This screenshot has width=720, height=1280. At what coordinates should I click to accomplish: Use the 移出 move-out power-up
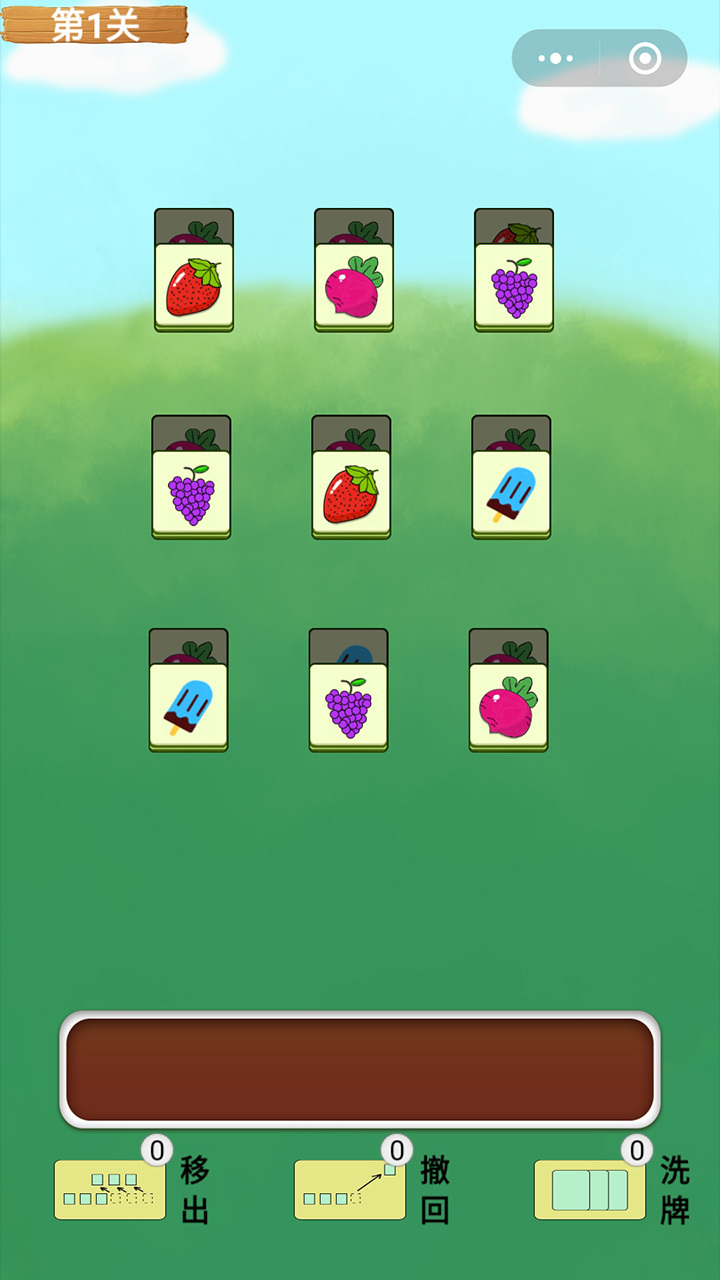click(x=110, y=1189)
